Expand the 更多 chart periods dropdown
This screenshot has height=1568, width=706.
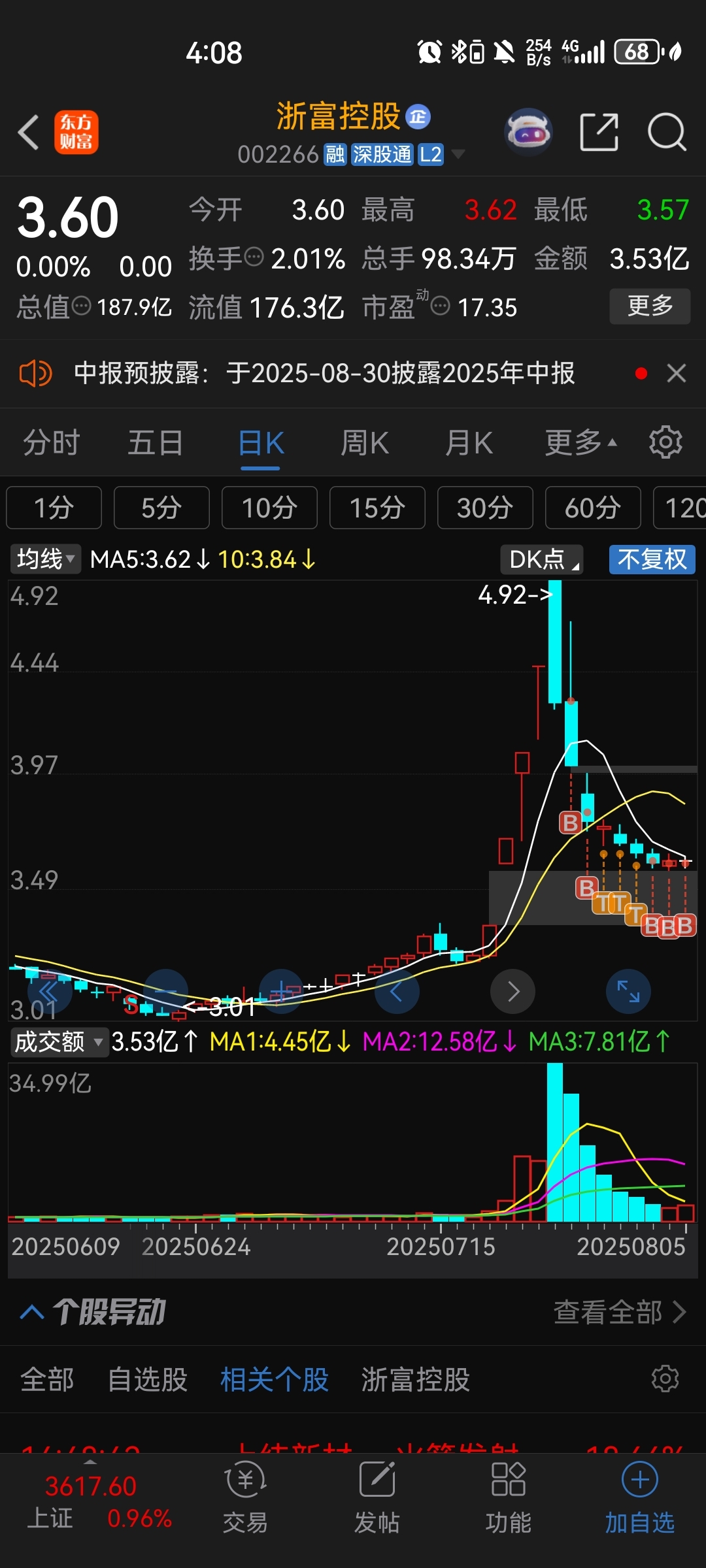580,443
